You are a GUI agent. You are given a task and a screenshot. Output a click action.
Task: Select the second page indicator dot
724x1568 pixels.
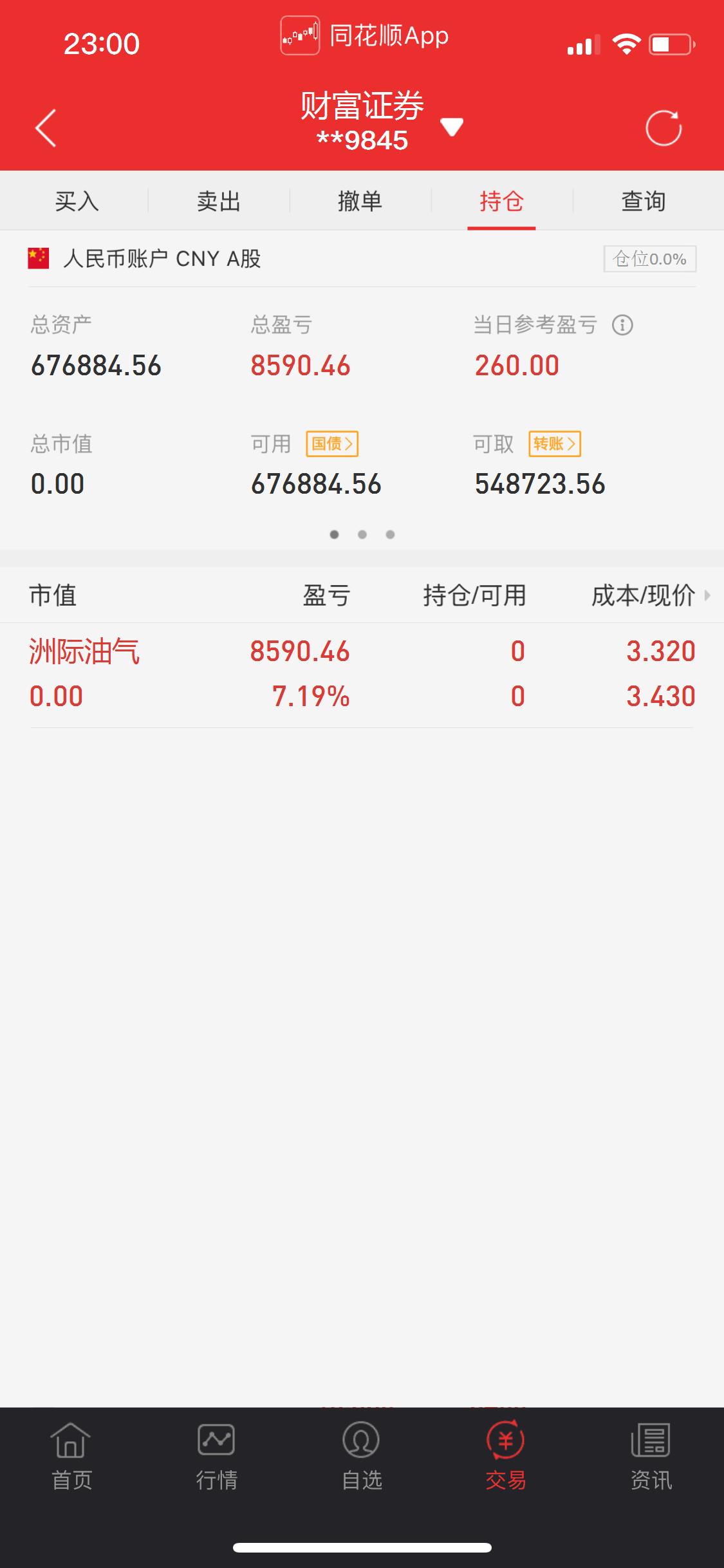pyautogui.click(x=362, y=534)
